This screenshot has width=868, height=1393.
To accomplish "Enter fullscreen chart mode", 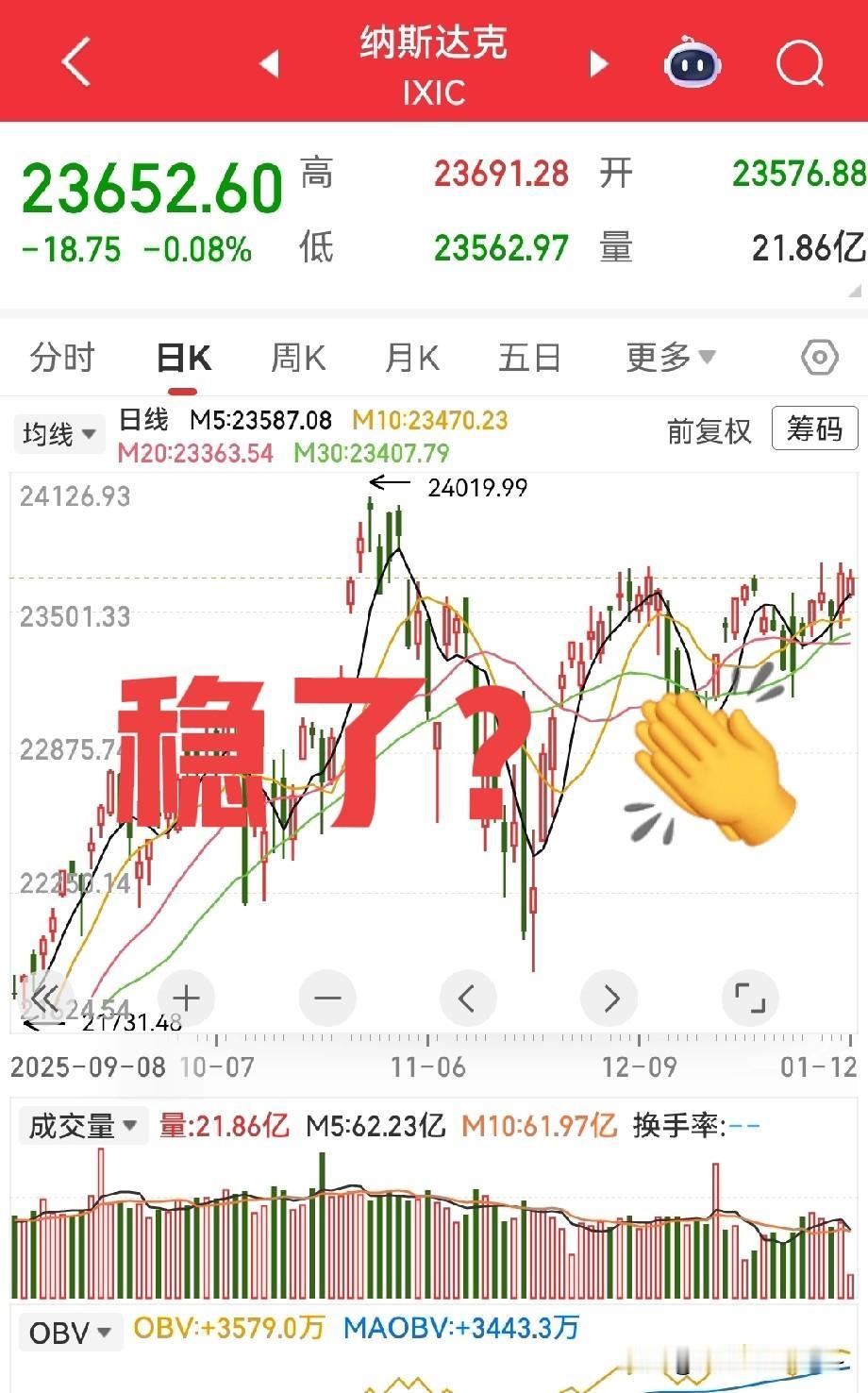I will [750, 998].
